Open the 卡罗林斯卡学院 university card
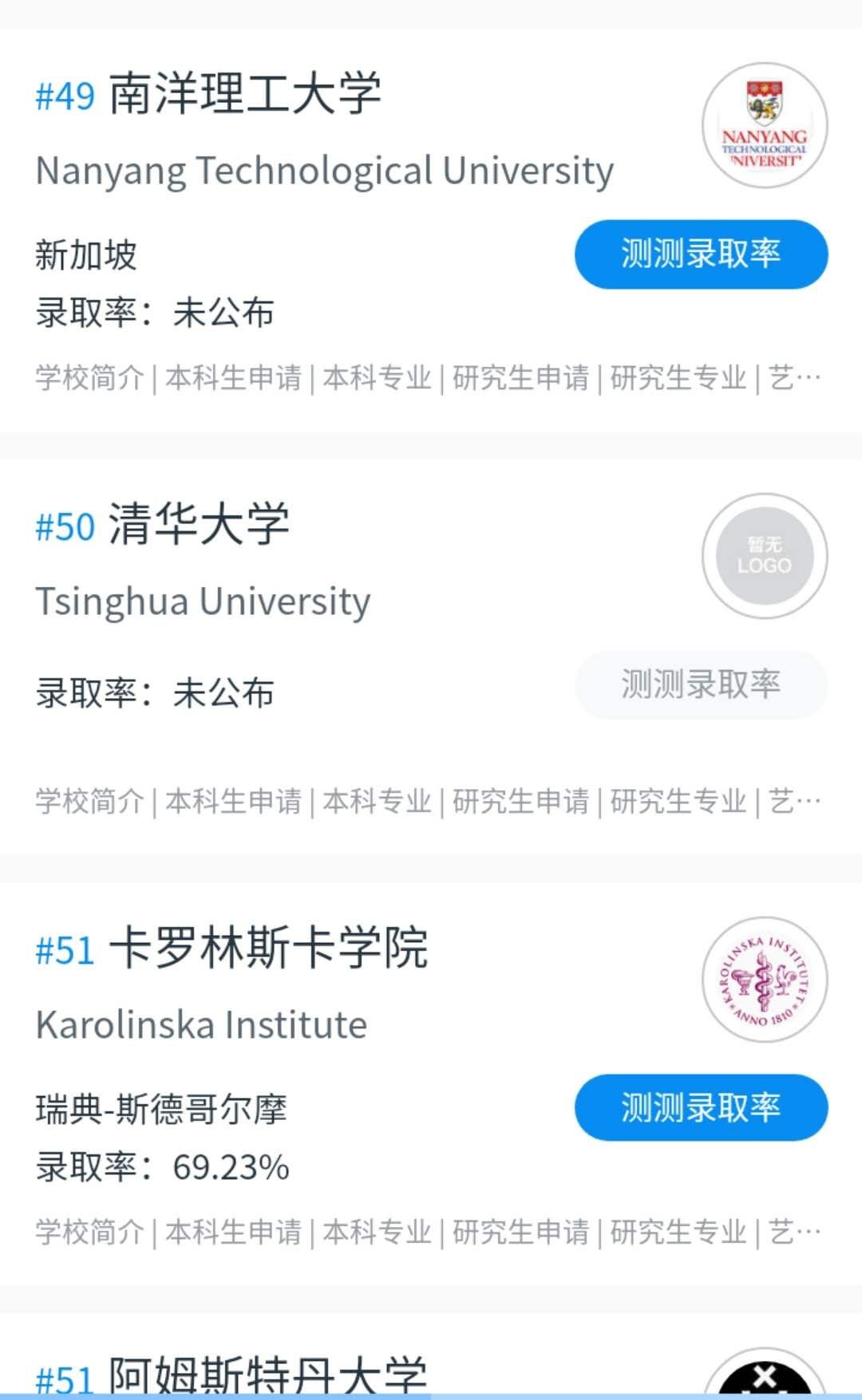Screen dimensions: 862x1400 431,1083
